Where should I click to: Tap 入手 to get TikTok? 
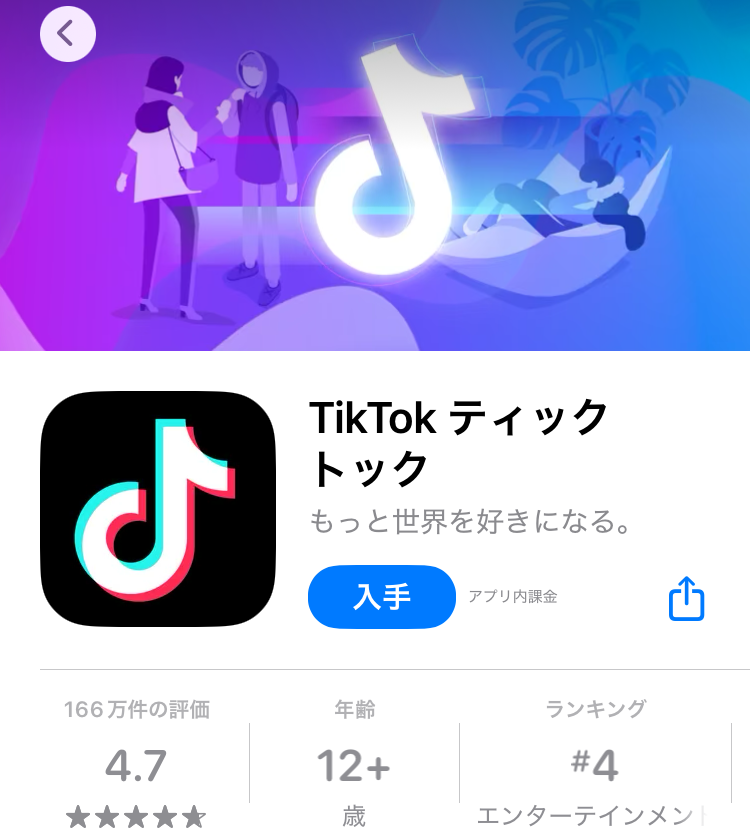point(382,597)
